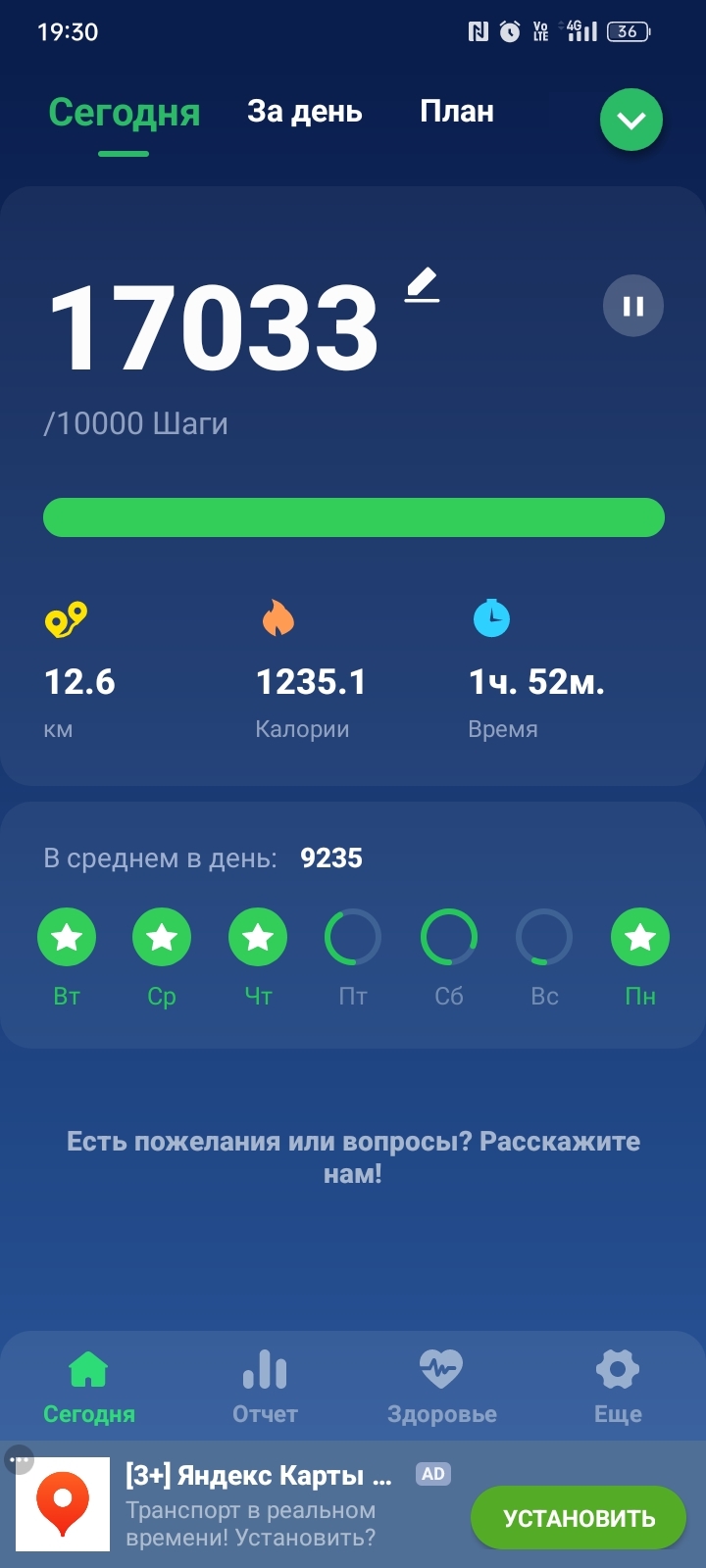
Task: Open ad options dots on banner
Action: [19, 1460]
